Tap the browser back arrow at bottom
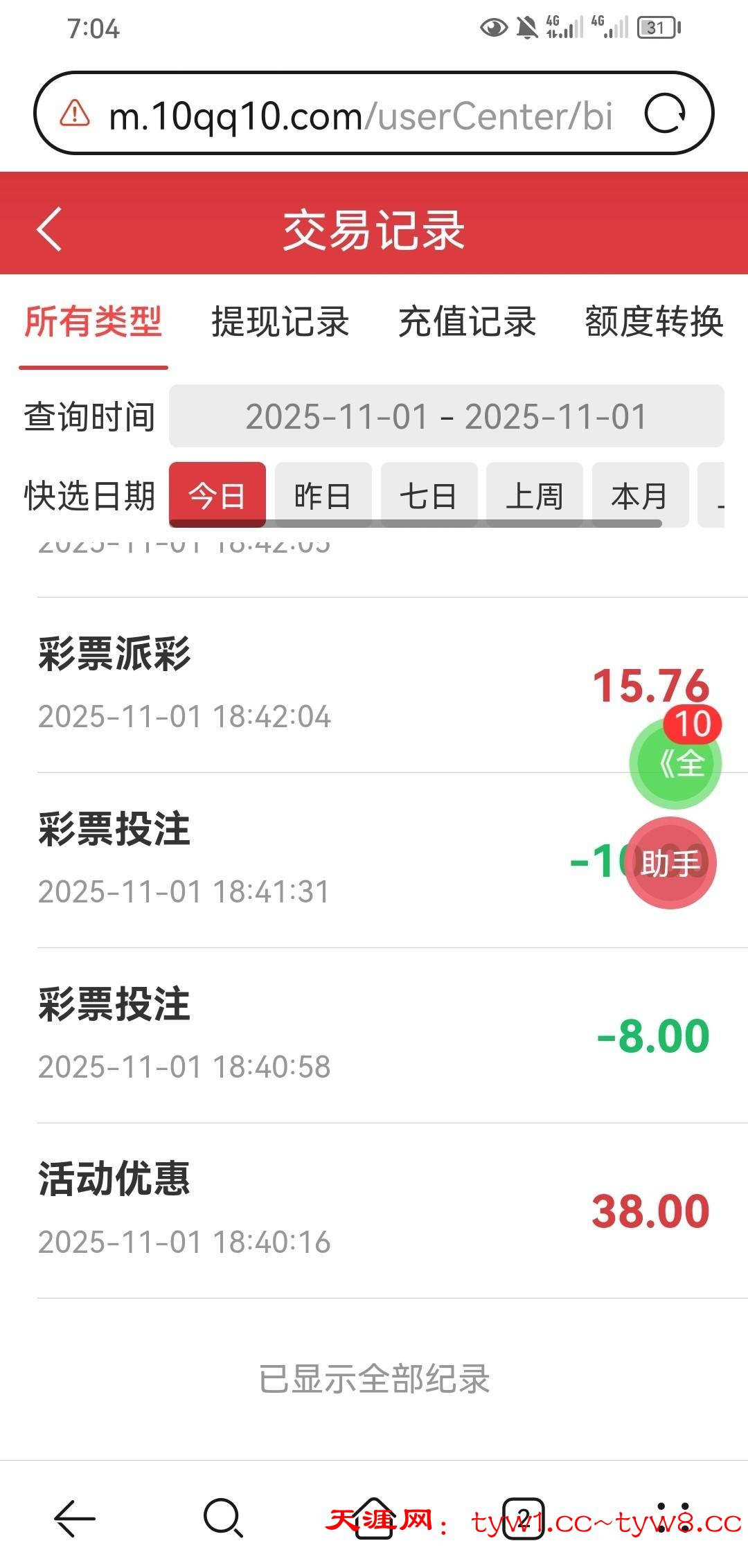The width and height of the screenshot is (748, 1568). click(75, 1518)
